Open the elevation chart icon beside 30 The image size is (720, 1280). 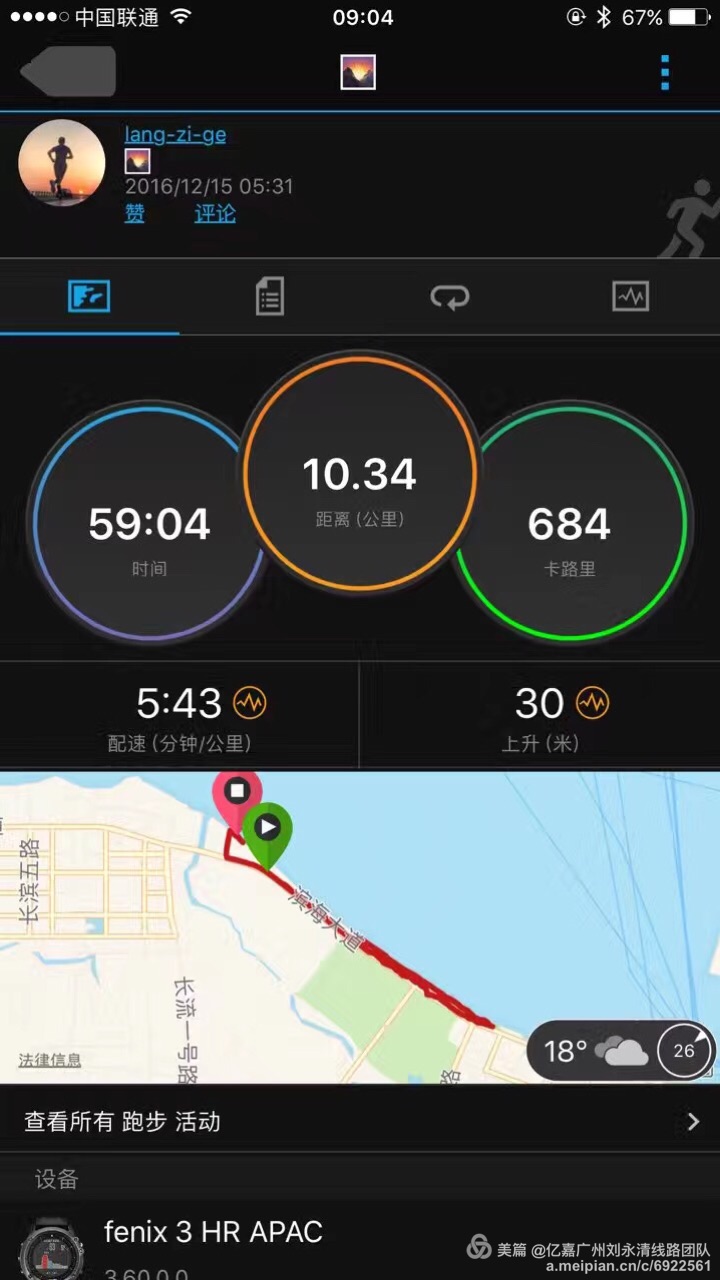[593, 703]
